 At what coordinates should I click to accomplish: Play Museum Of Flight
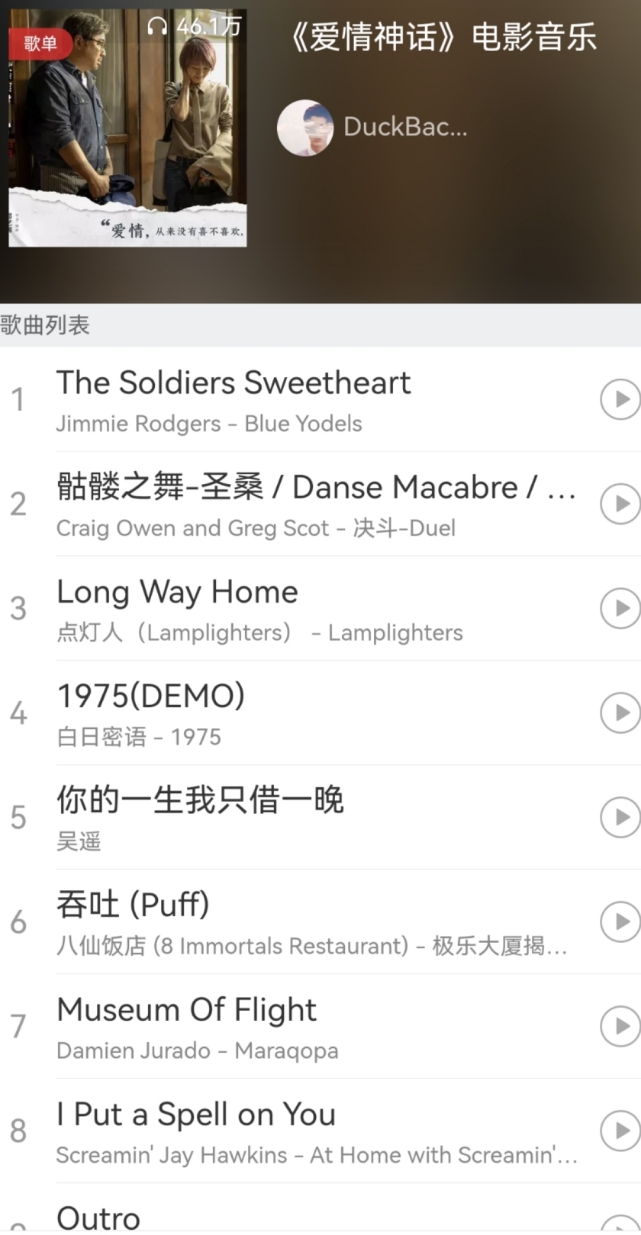620,1026
